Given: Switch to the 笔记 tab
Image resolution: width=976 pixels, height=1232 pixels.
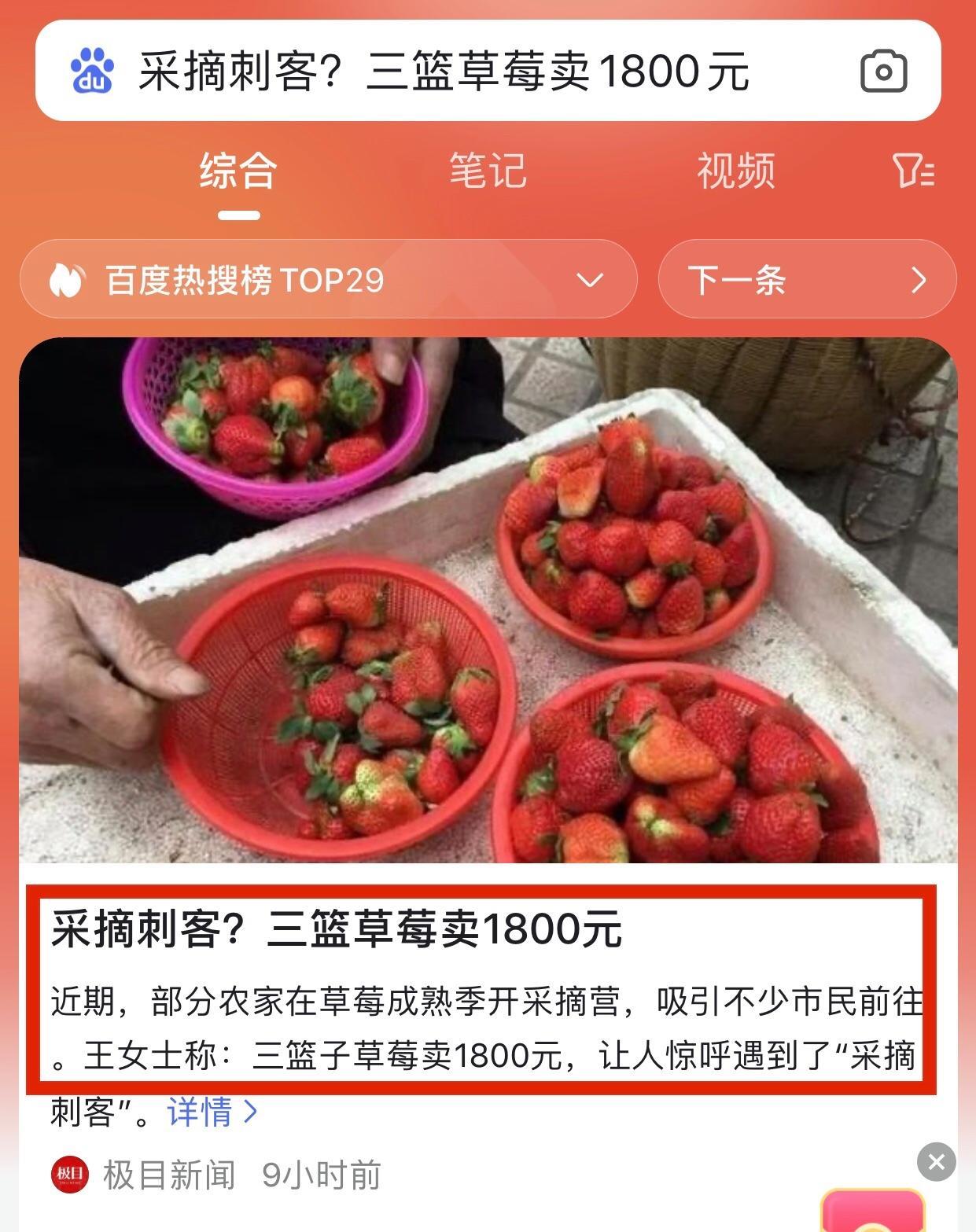Looking at the screenshot, I should [488, 171].
